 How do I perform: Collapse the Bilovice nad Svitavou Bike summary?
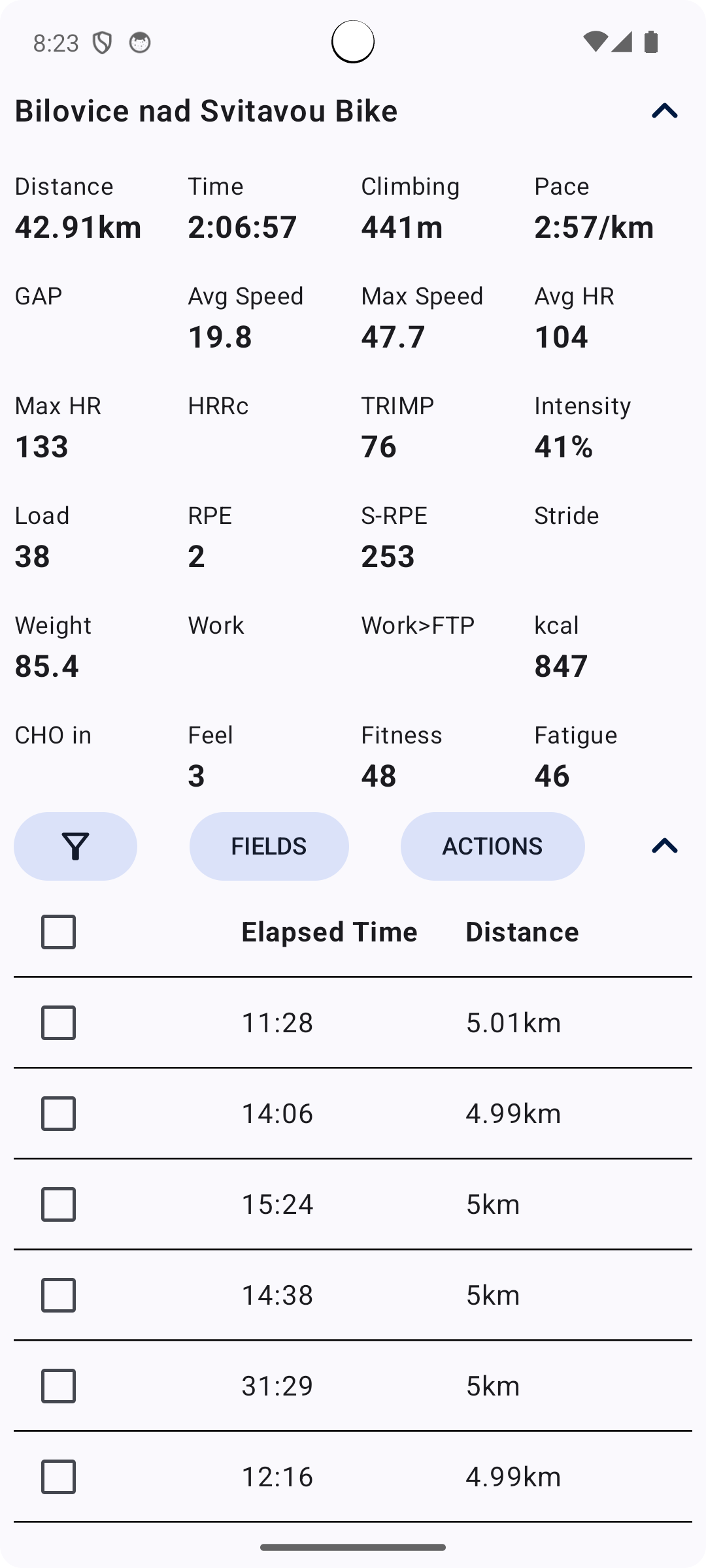[664, 111]
